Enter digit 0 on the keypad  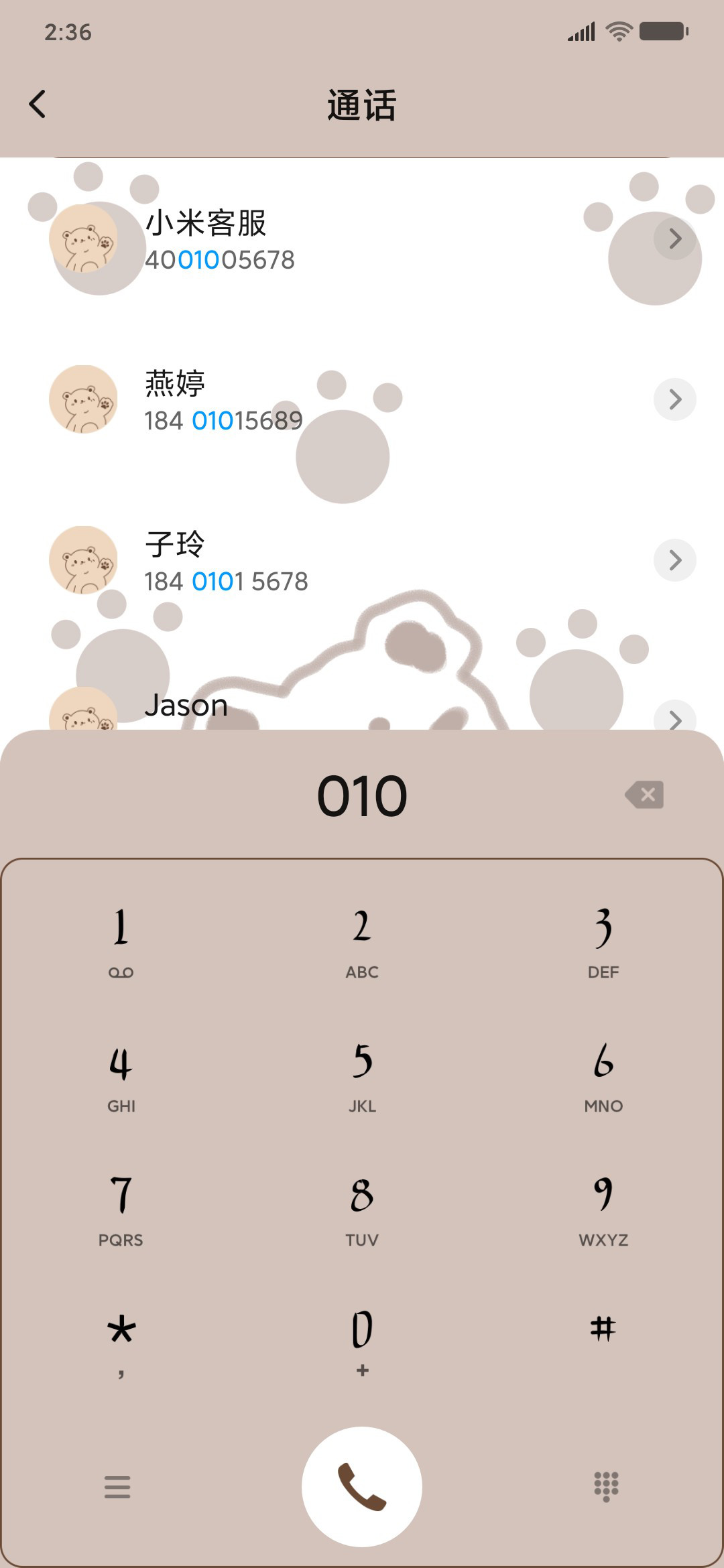pyautogui.click(x=362, y=1343)
